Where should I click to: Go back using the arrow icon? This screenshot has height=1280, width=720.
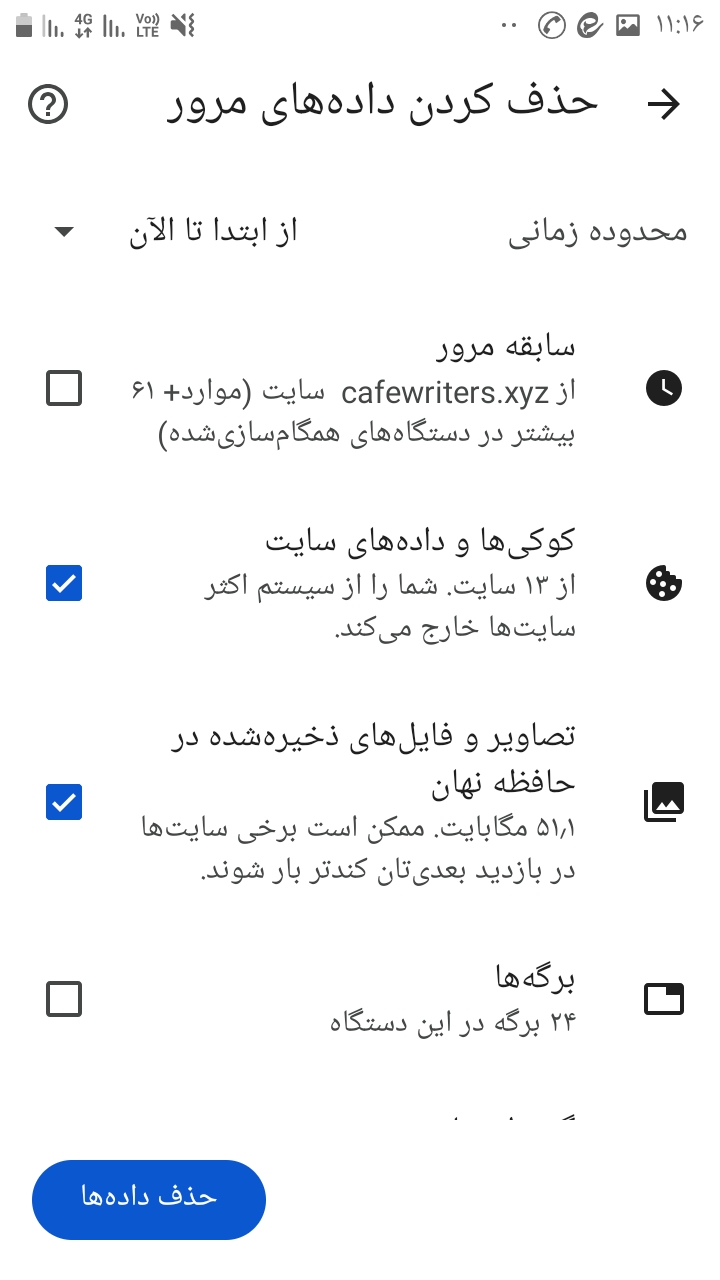tap(664, 104)
